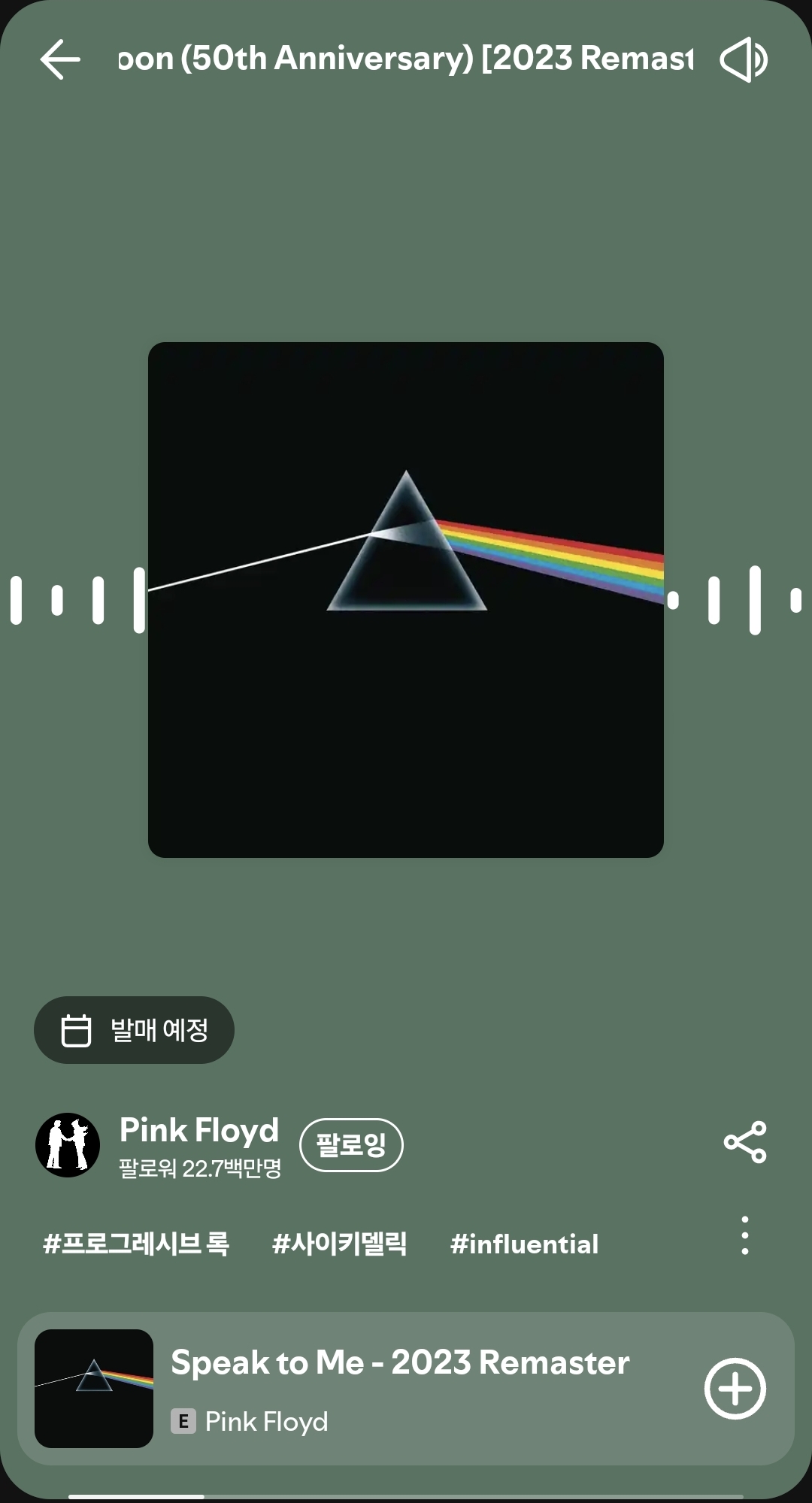Viewport: 812px width, 1503px height.
Task: Tap the Dark Side of the Moon cover
Action: tap(406, 599)
